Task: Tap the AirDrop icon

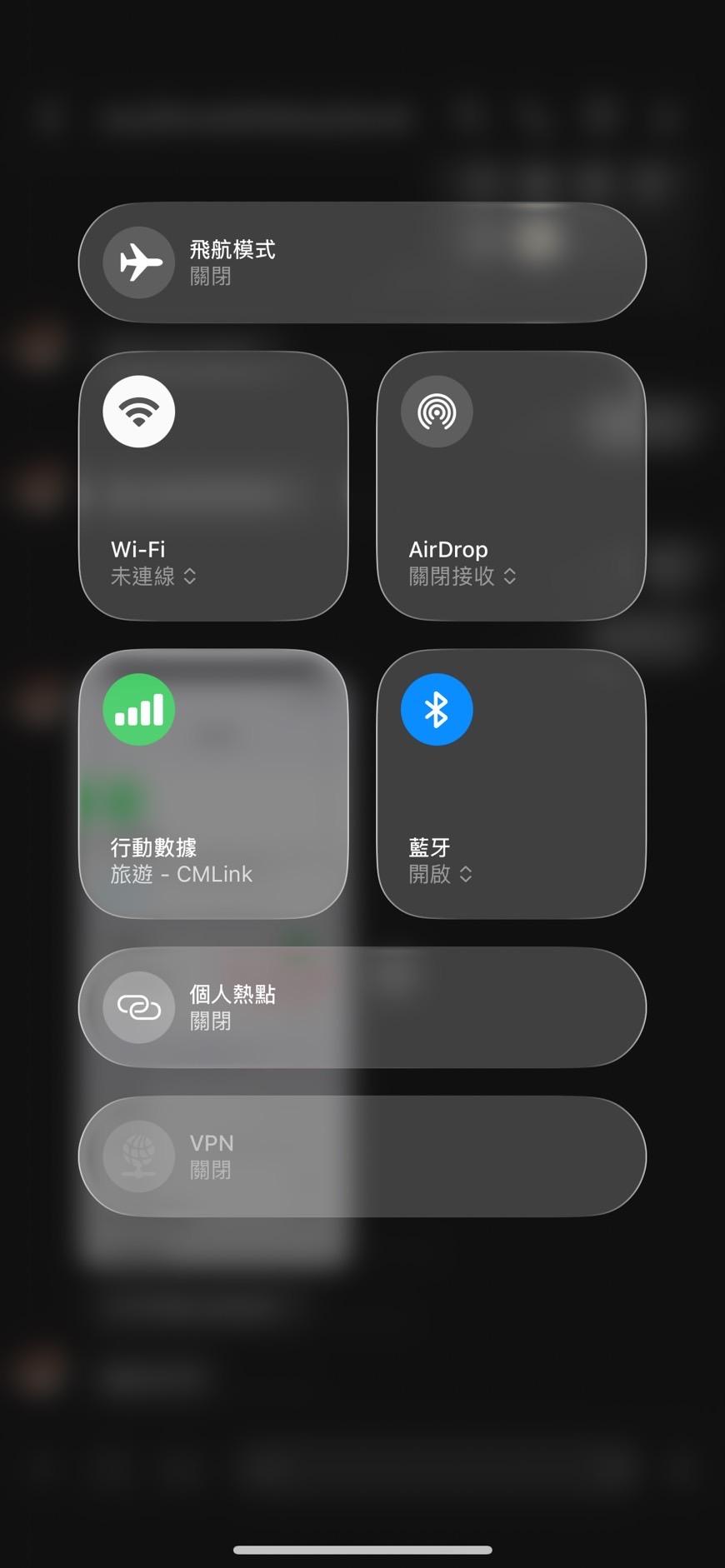Action: click(x=437, y=412)
